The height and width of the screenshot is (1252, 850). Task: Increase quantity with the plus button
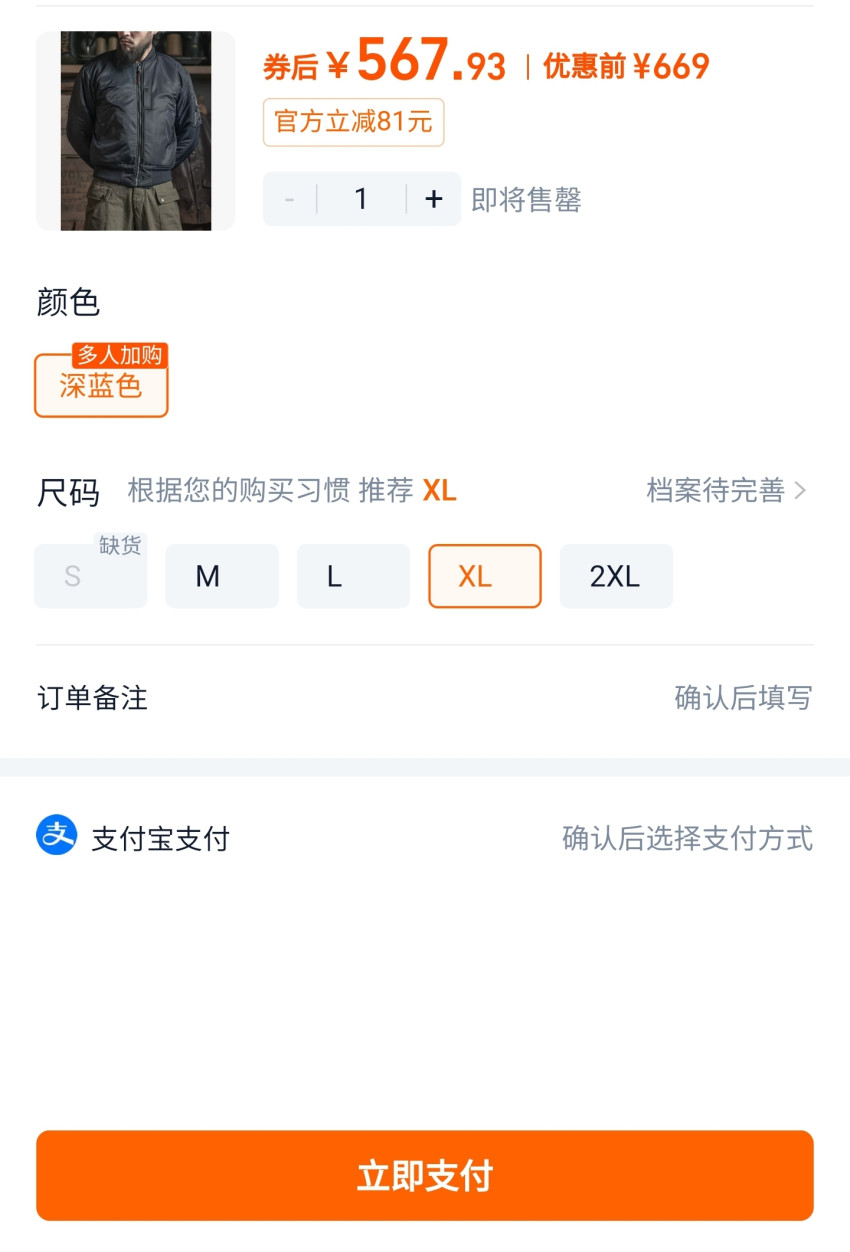coord(433,199)
